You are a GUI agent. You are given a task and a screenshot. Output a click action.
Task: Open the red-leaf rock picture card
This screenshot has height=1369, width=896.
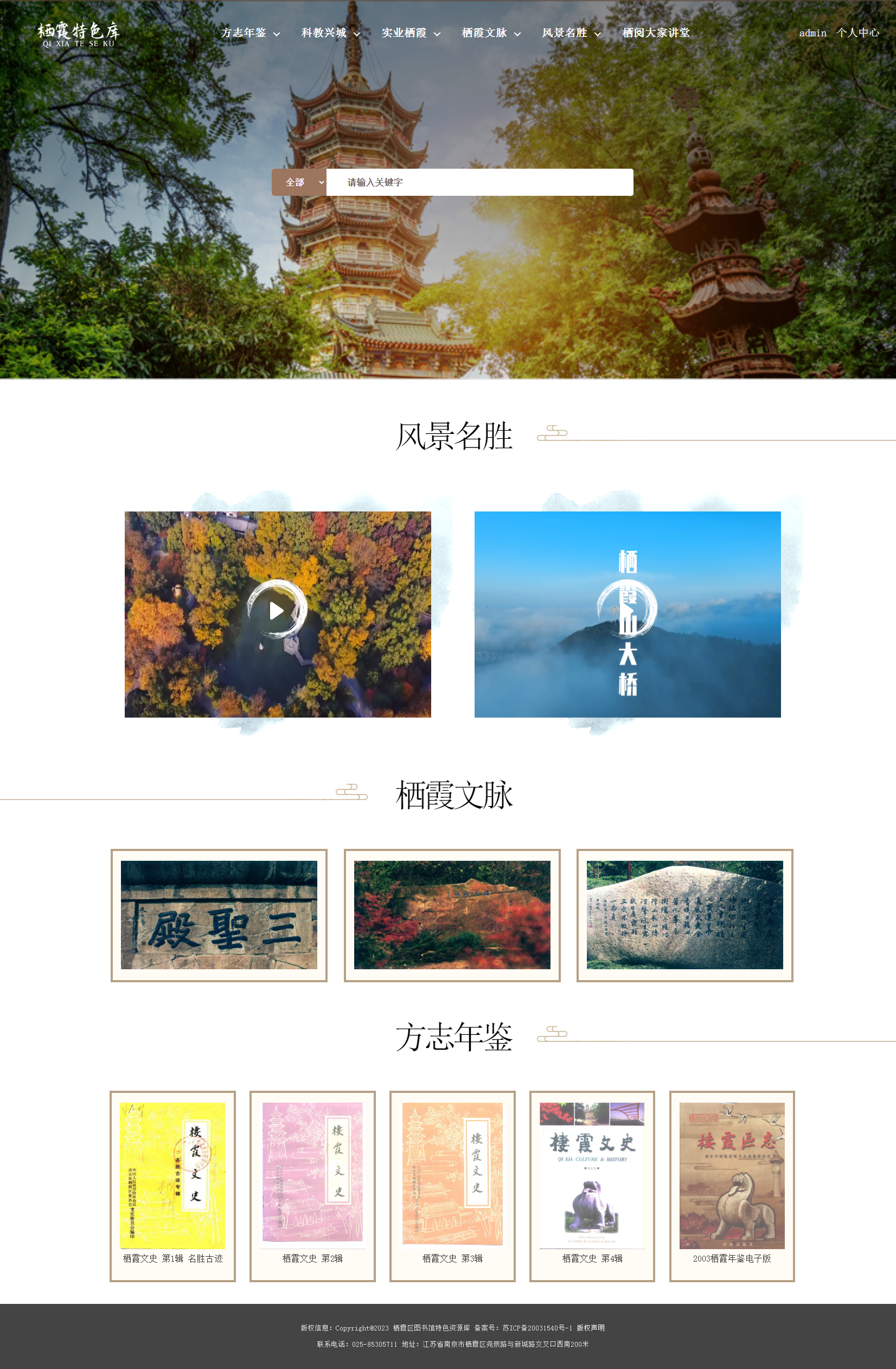[x=452, y=914]
